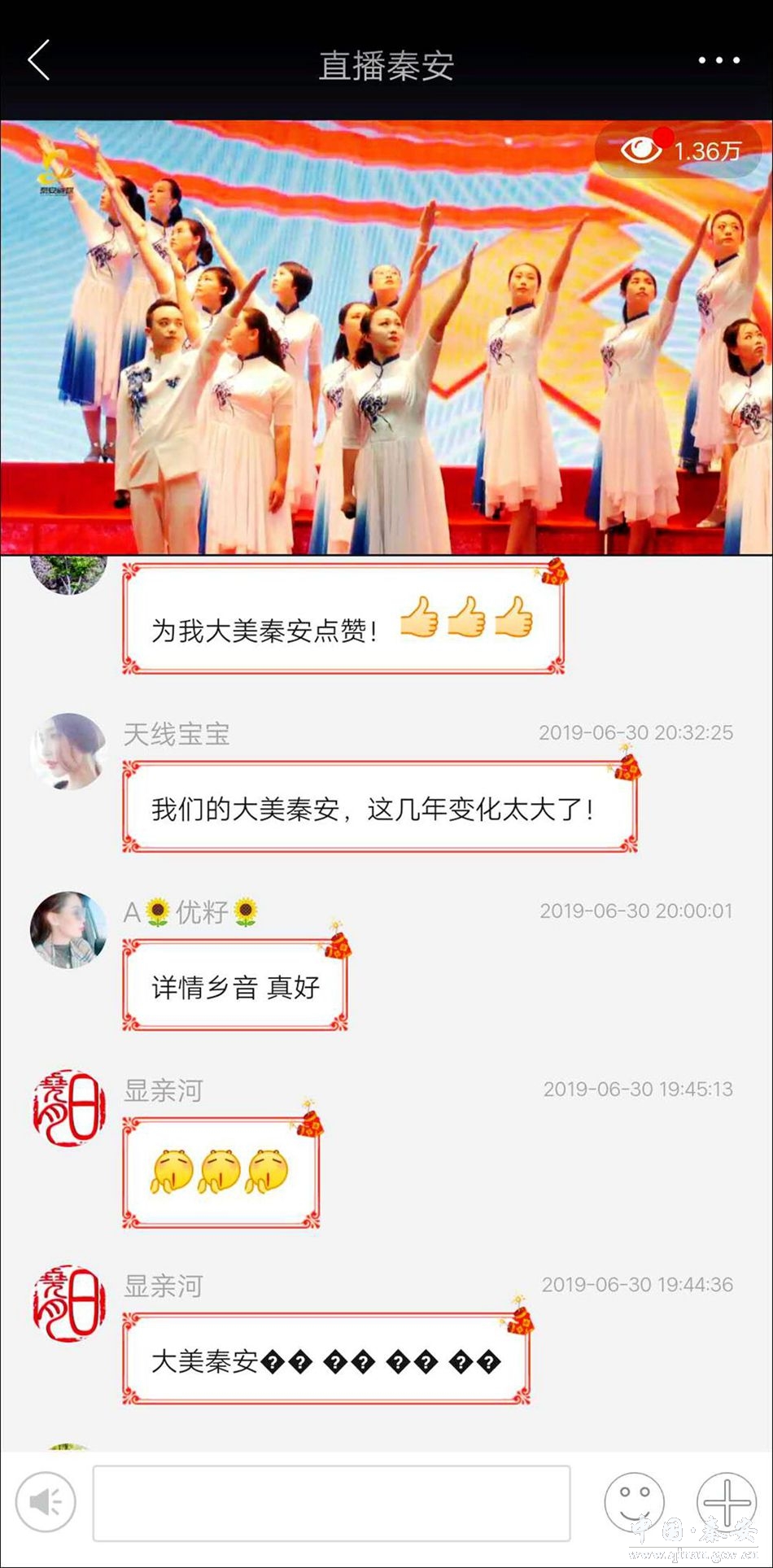Image resolution: width=773 pixels, height=1568 pixels.
Task: View 天线宝宝's profile avatar
Action: point(68,751)
